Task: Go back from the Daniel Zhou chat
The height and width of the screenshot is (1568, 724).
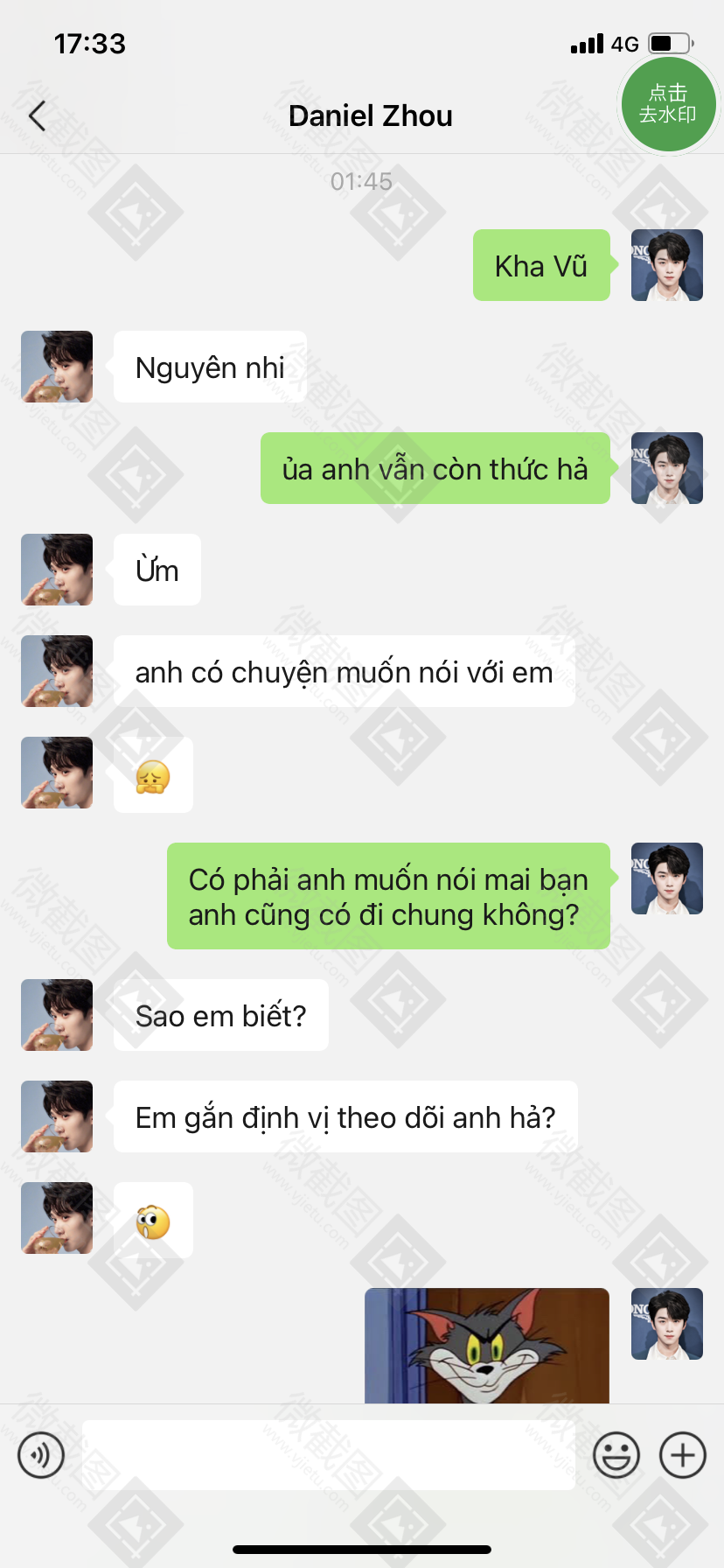Action: coord(37,115)
